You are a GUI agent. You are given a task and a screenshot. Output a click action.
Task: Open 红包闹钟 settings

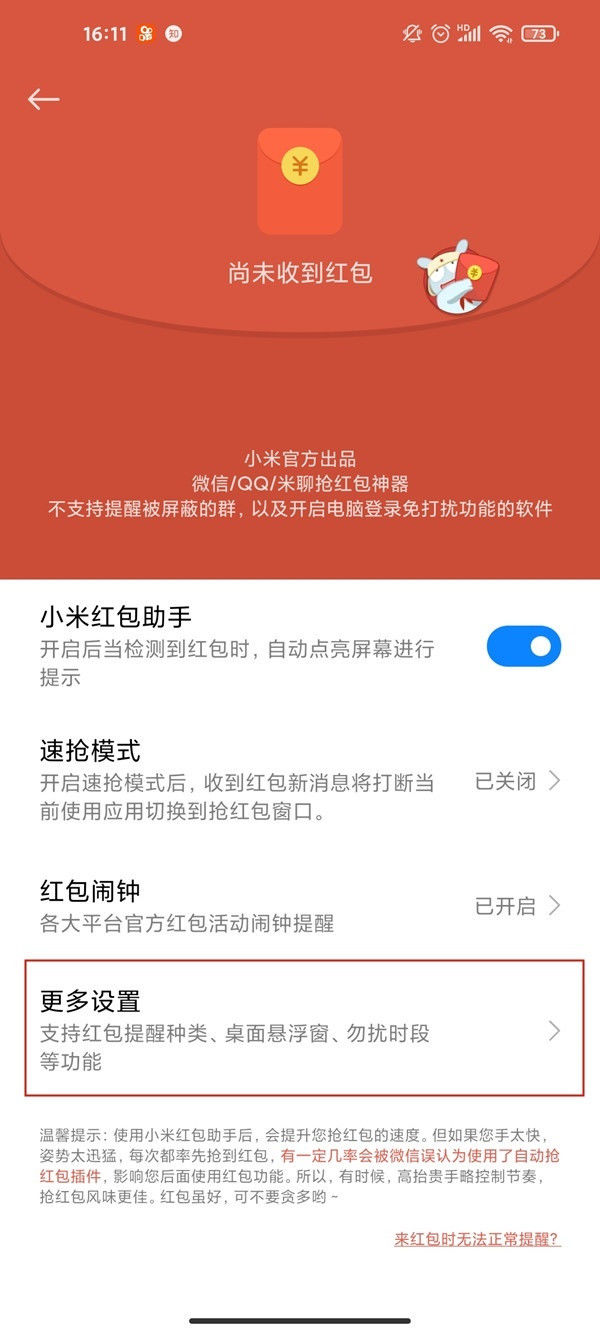click(300, 906)
